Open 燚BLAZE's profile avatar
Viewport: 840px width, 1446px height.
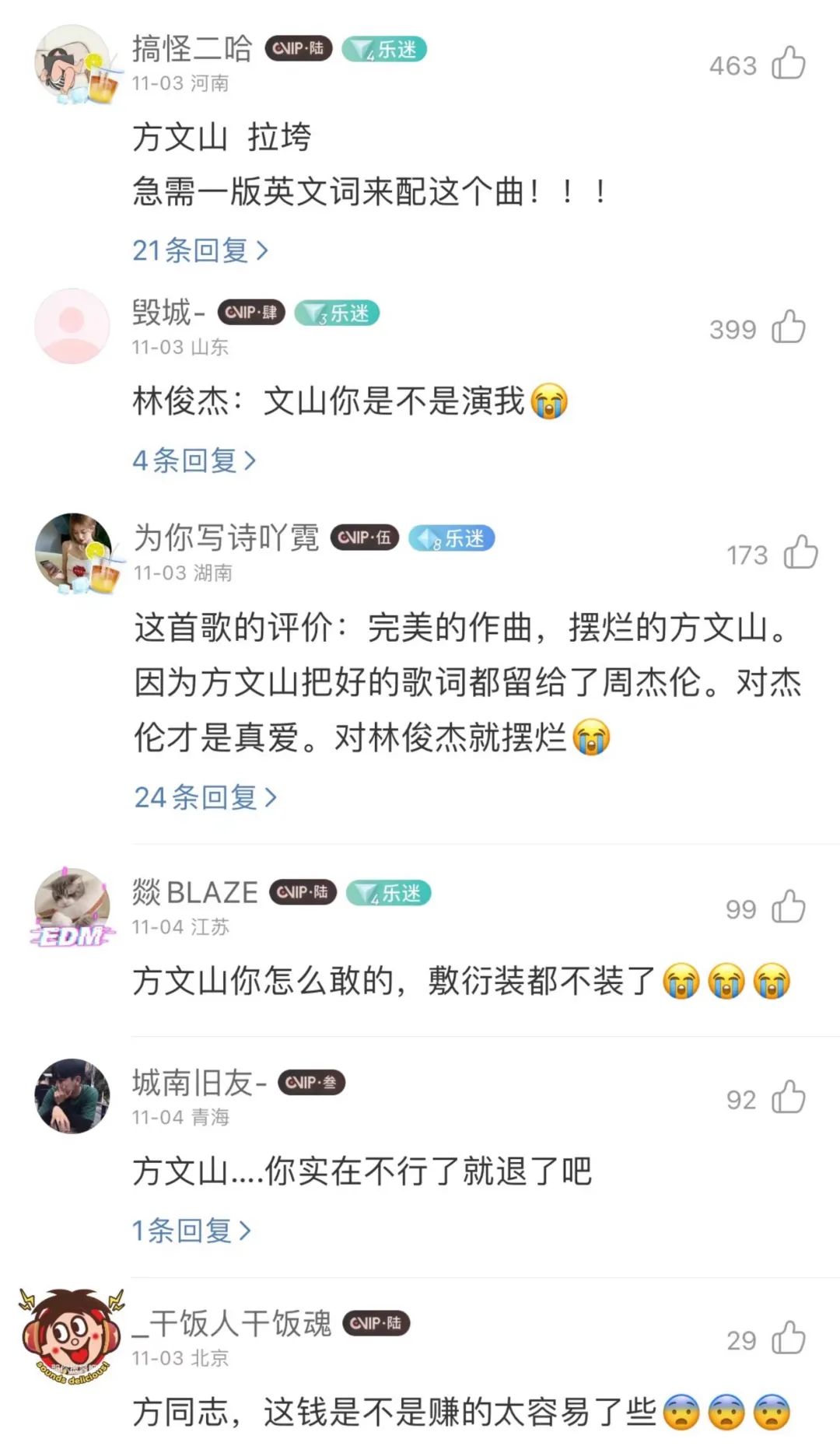72,907
